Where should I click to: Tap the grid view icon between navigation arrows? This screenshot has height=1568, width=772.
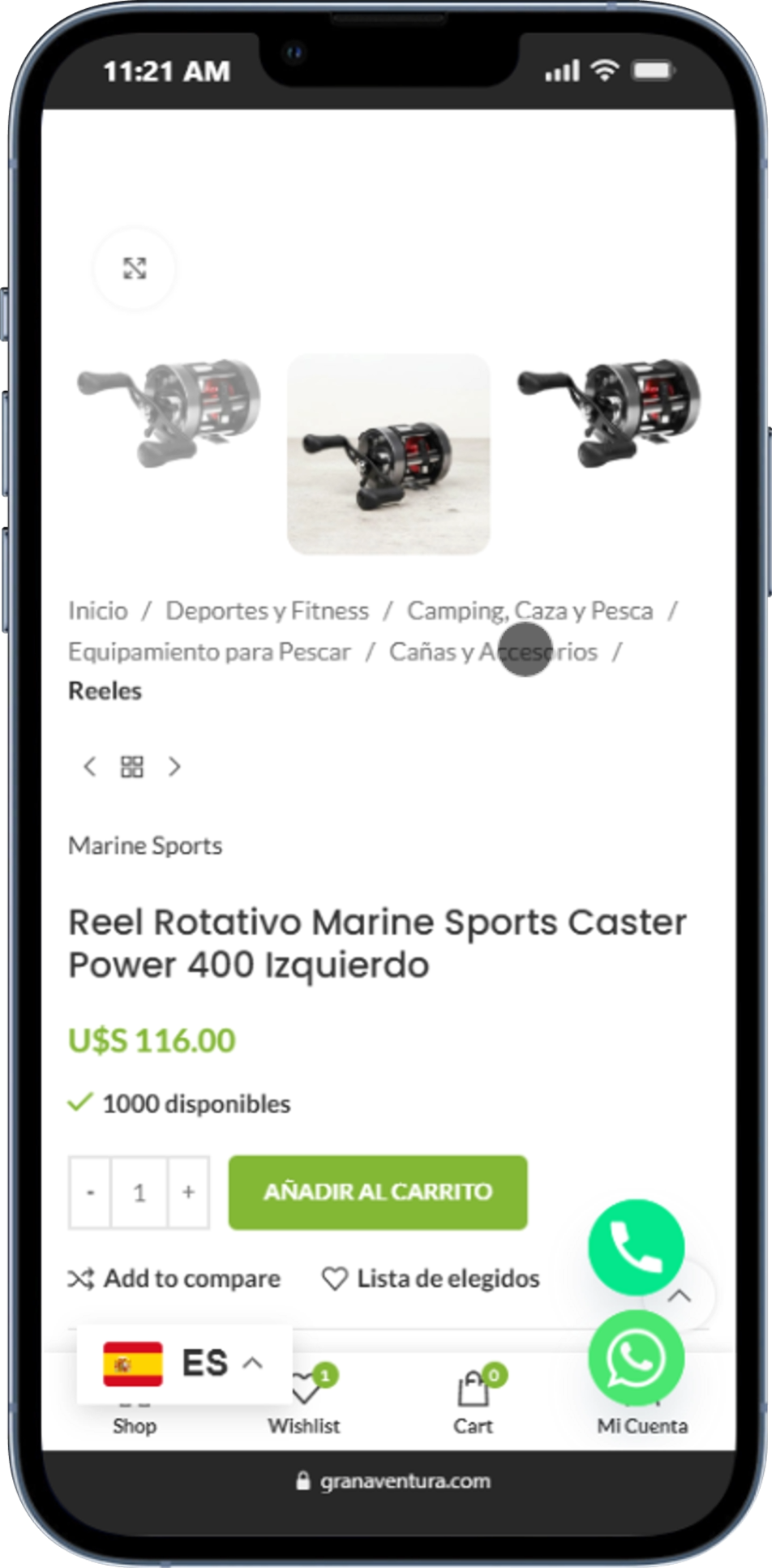point(132,765)
